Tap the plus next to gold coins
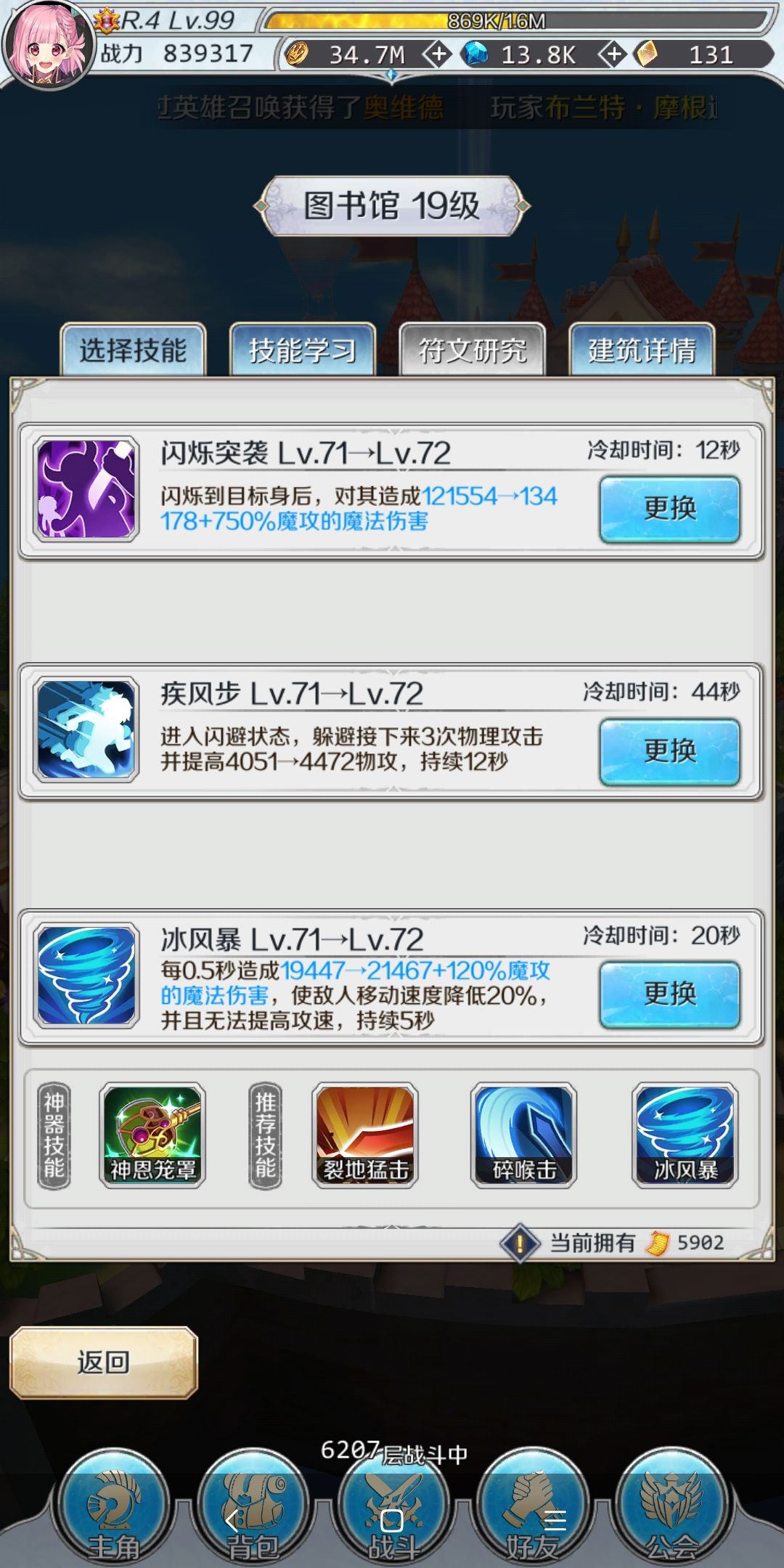 436,54
